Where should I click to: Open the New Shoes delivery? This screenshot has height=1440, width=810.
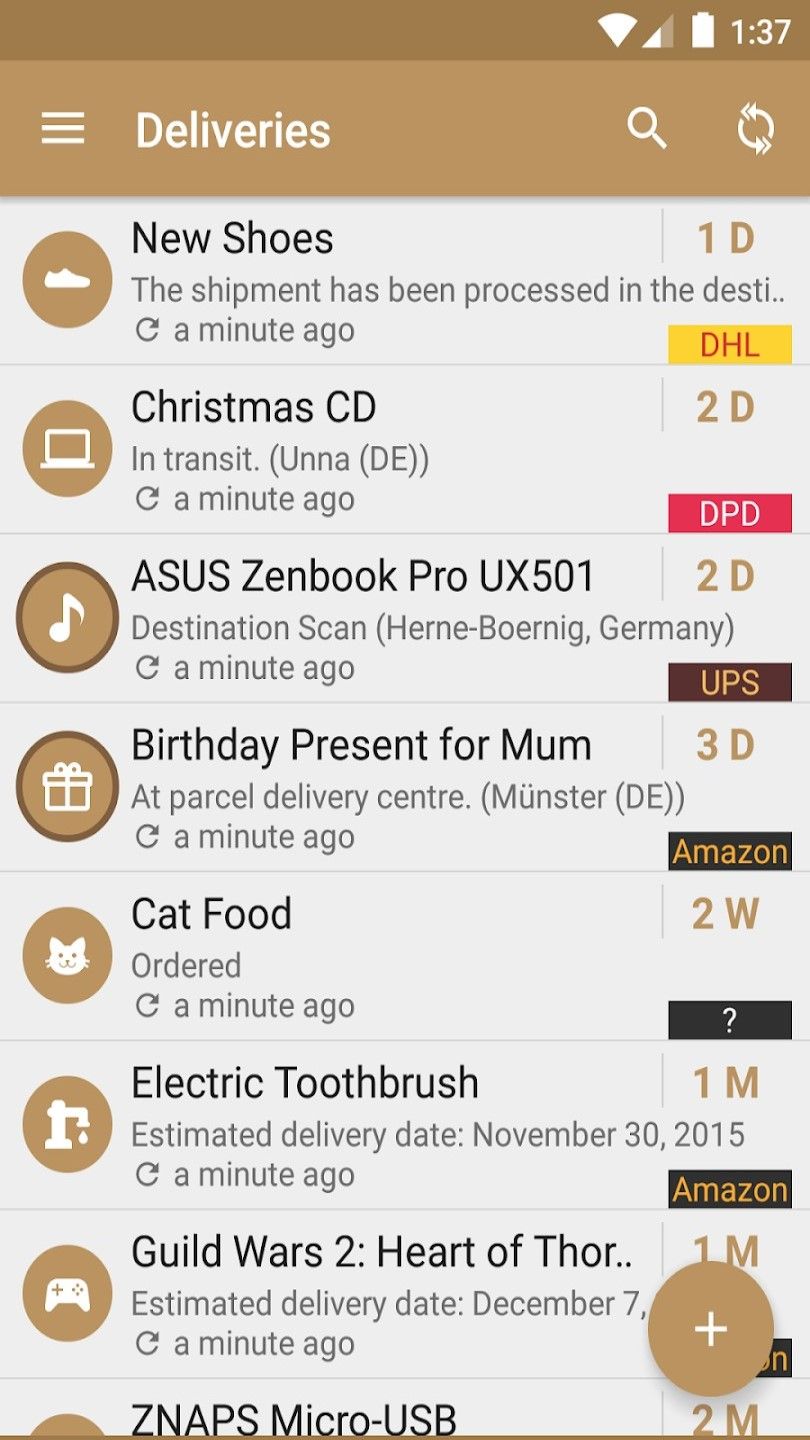pos(405,281)
